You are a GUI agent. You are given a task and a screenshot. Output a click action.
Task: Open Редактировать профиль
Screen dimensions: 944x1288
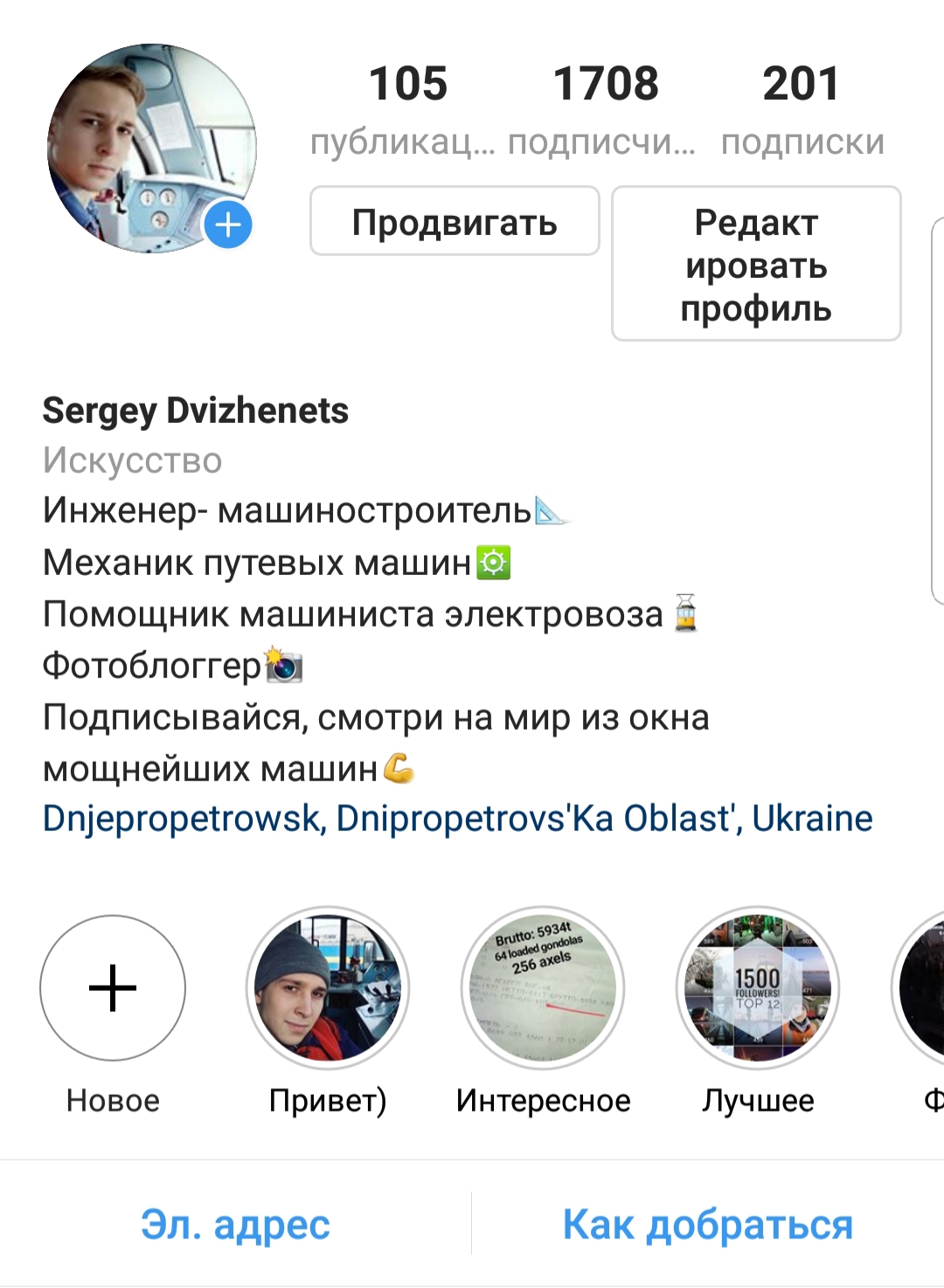756,264
